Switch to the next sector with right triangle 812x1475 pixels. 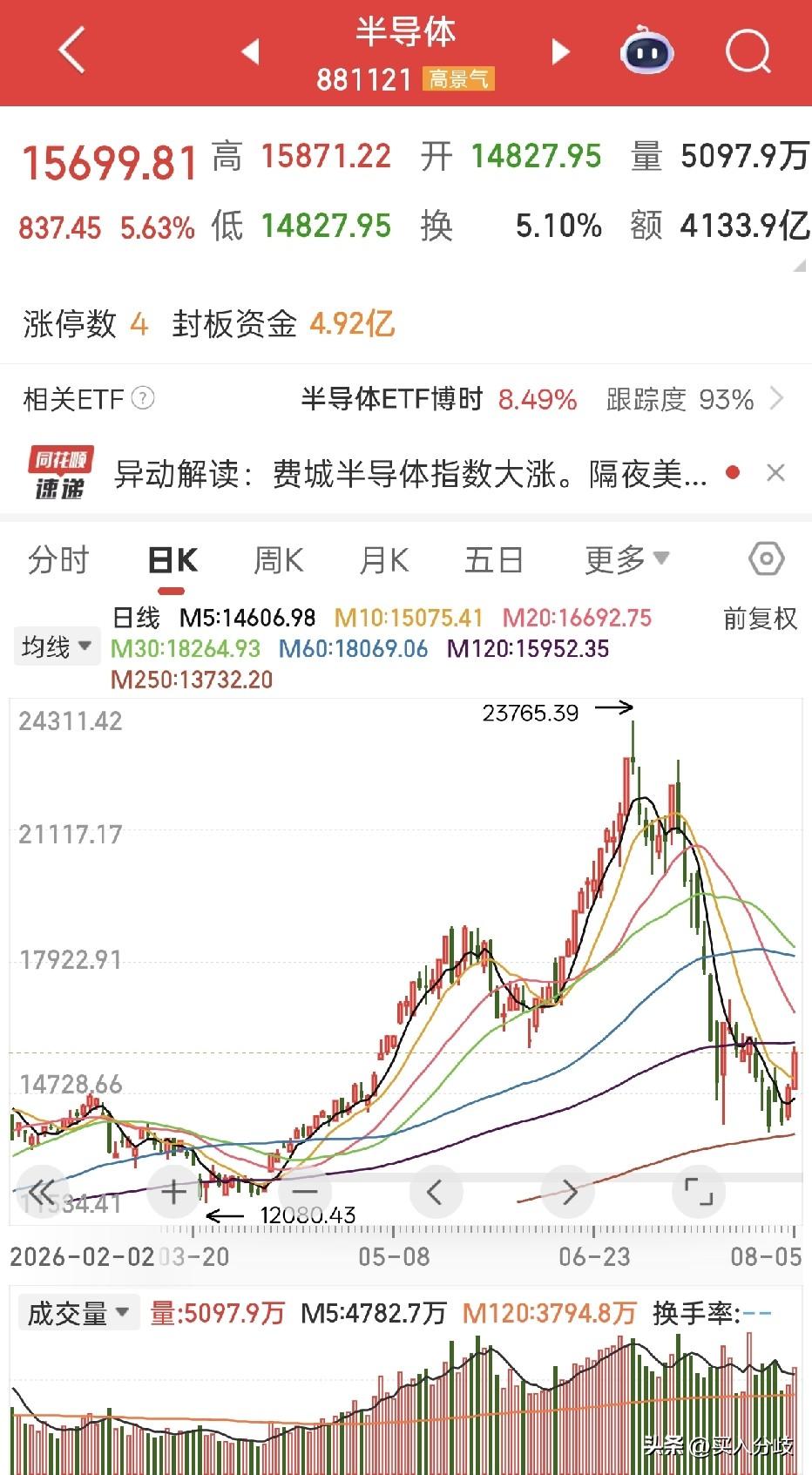click(560, 52)
